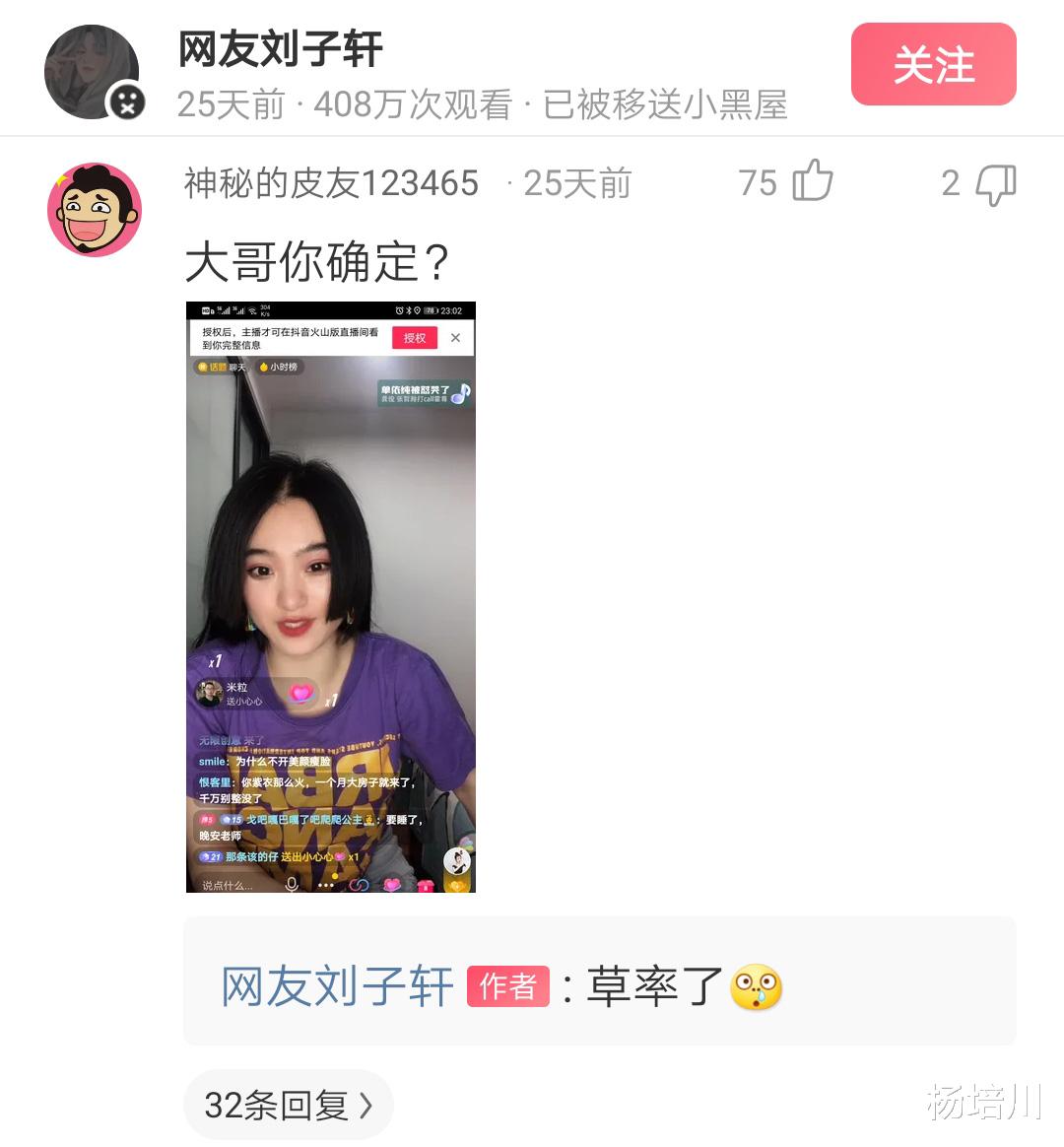Open the more options ellipsis icon
This screenshot has width=1064, height=1147.
click(326, 885)
